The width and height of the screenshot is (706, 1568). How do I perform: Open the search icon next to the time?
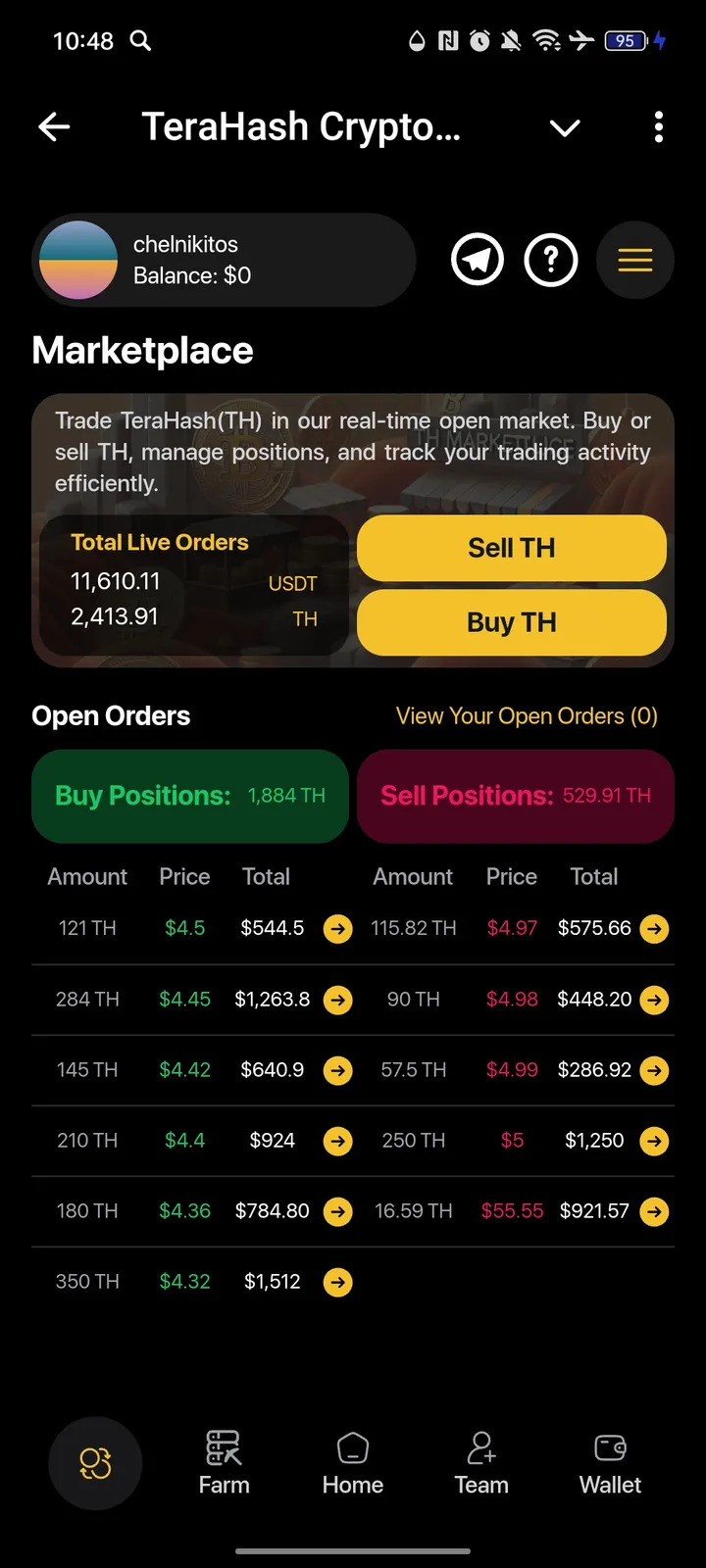pyautogui.click(x=139, y=41)
